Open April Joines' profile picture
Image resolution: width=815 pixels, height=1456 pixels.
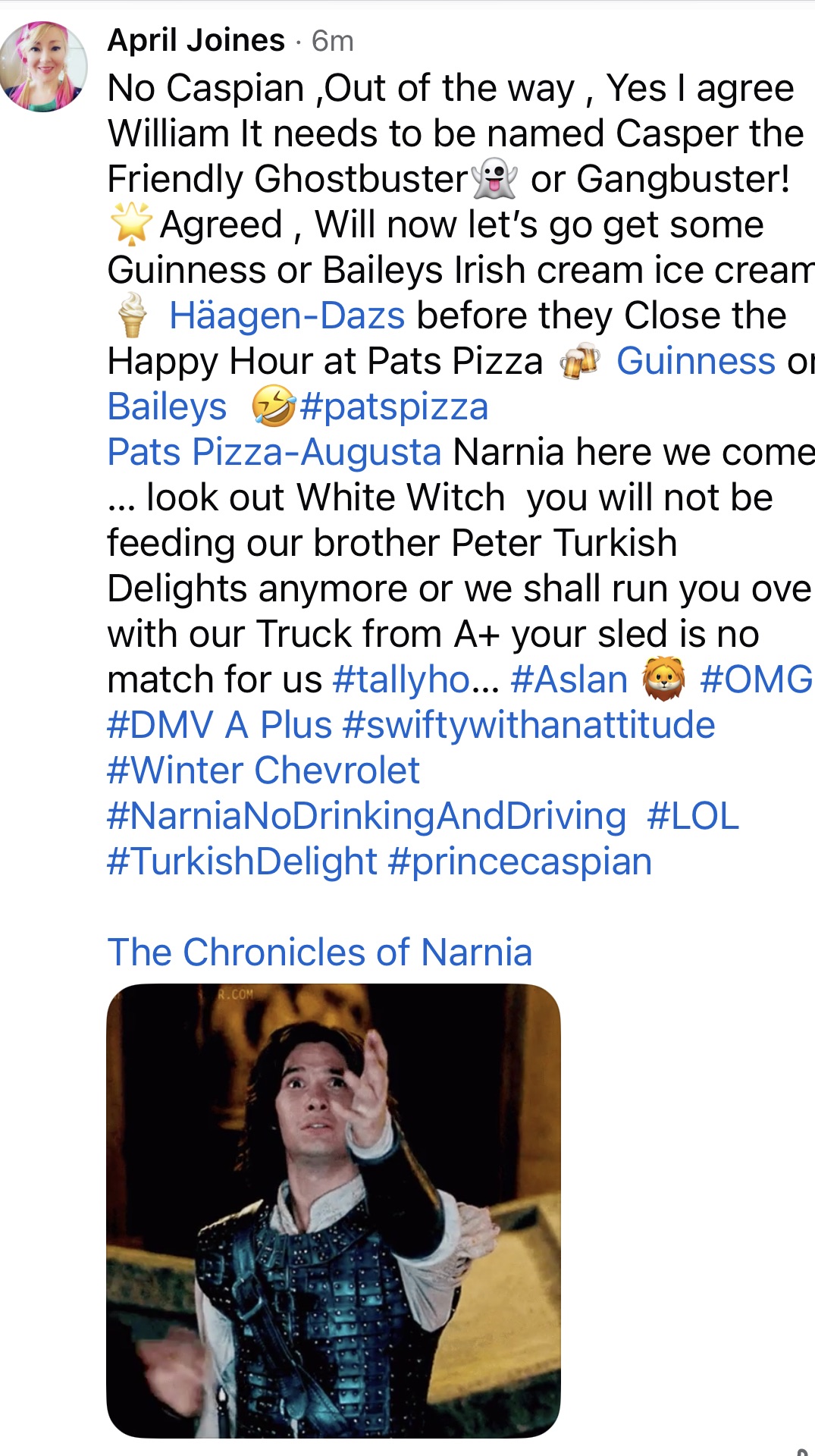(43, 67)
